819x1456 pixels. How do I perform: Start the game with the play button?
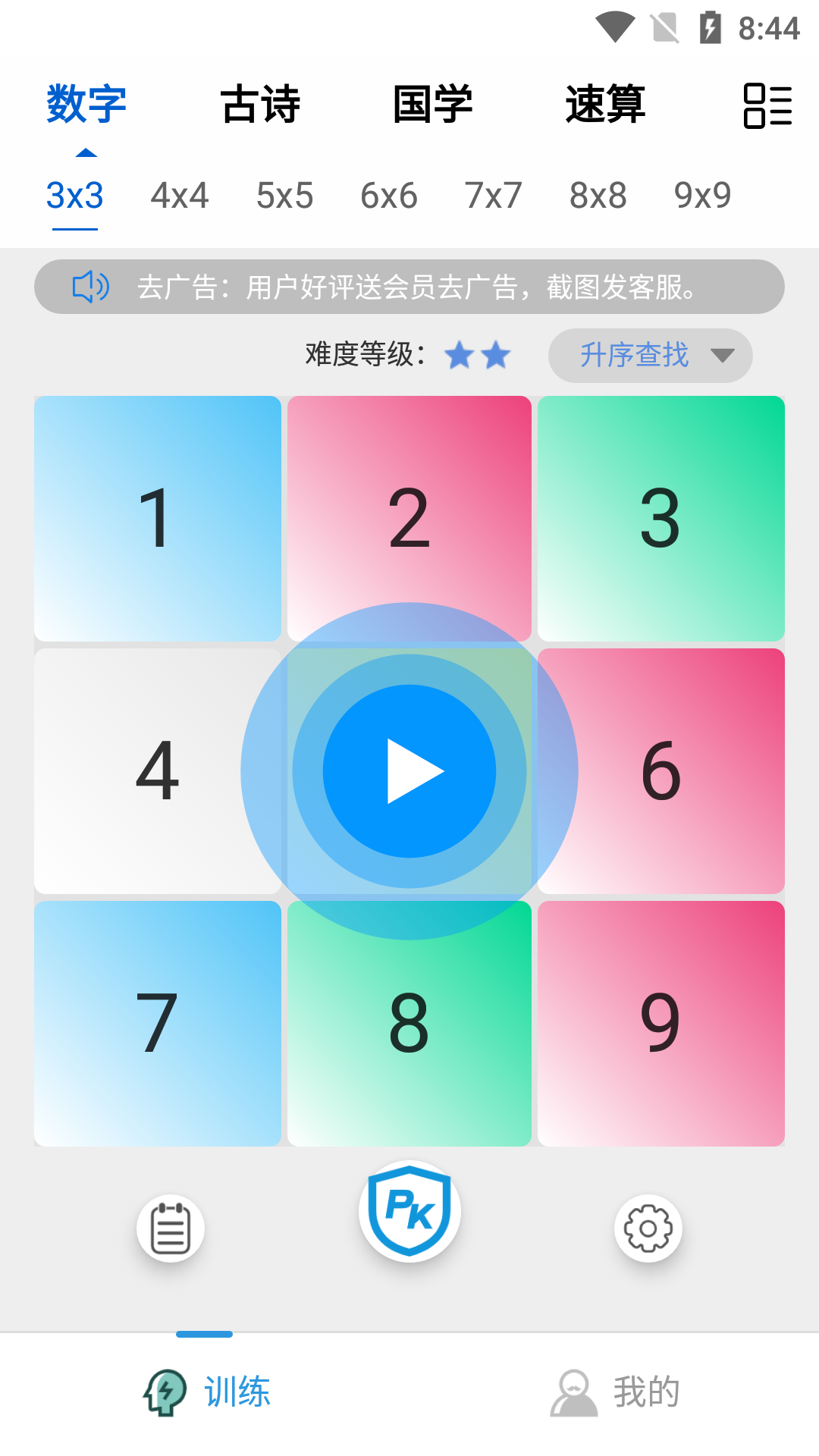coord(409,771)
